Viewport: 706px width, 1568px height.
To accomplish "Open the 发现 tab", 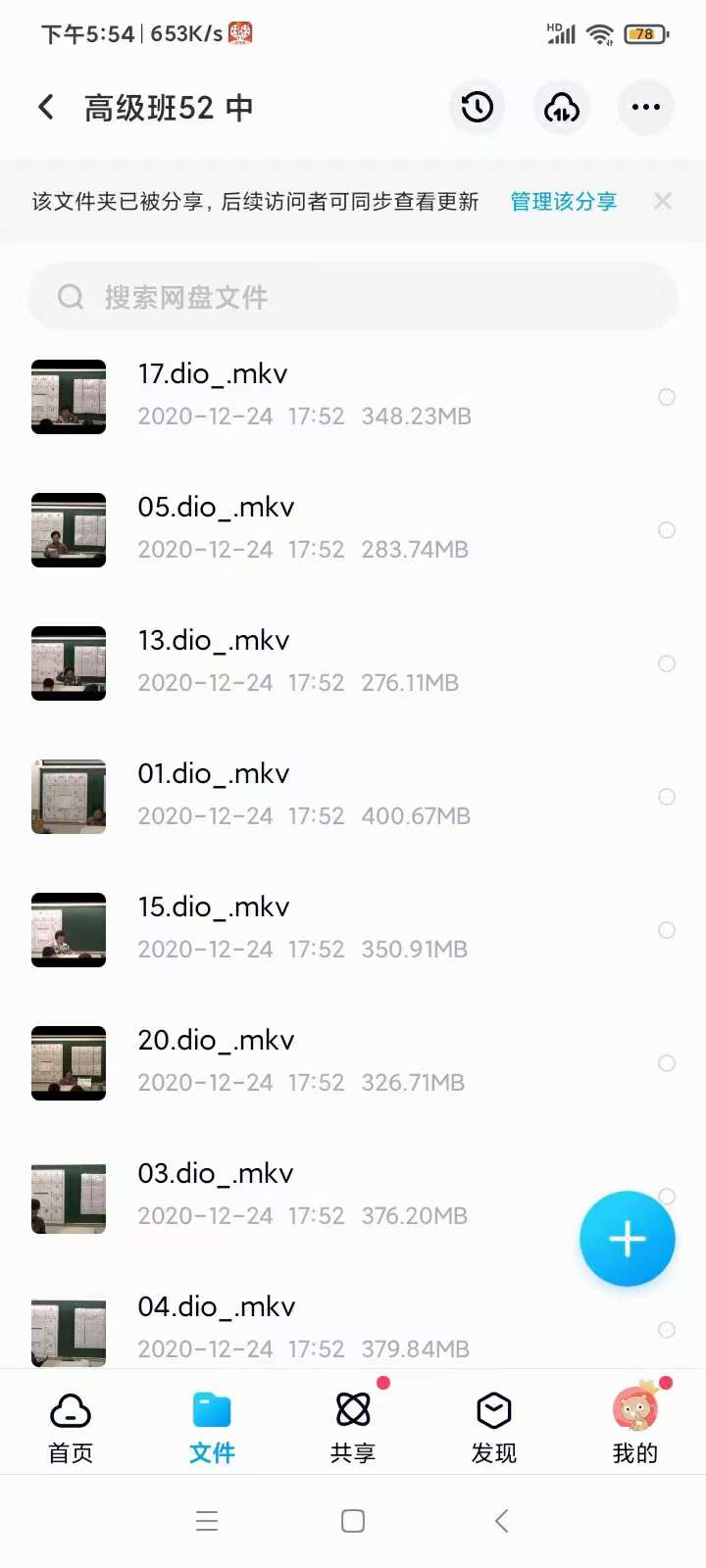I will (494, 1428).
